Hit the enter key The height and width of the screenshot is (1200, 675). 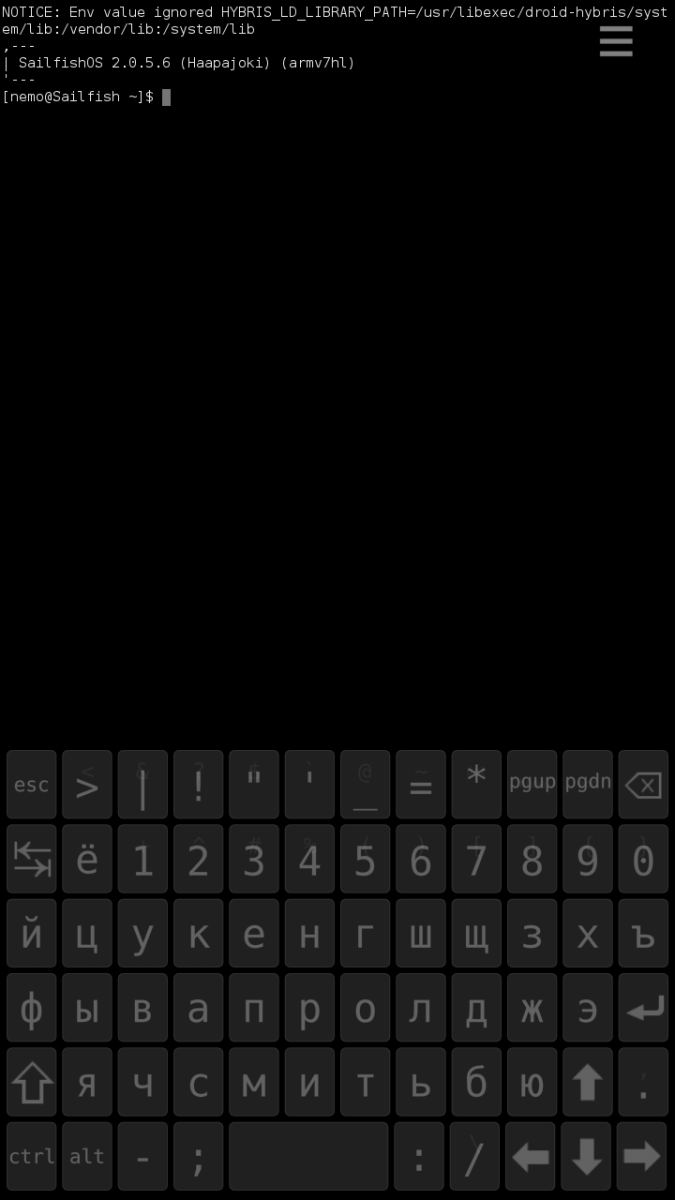643,1009
